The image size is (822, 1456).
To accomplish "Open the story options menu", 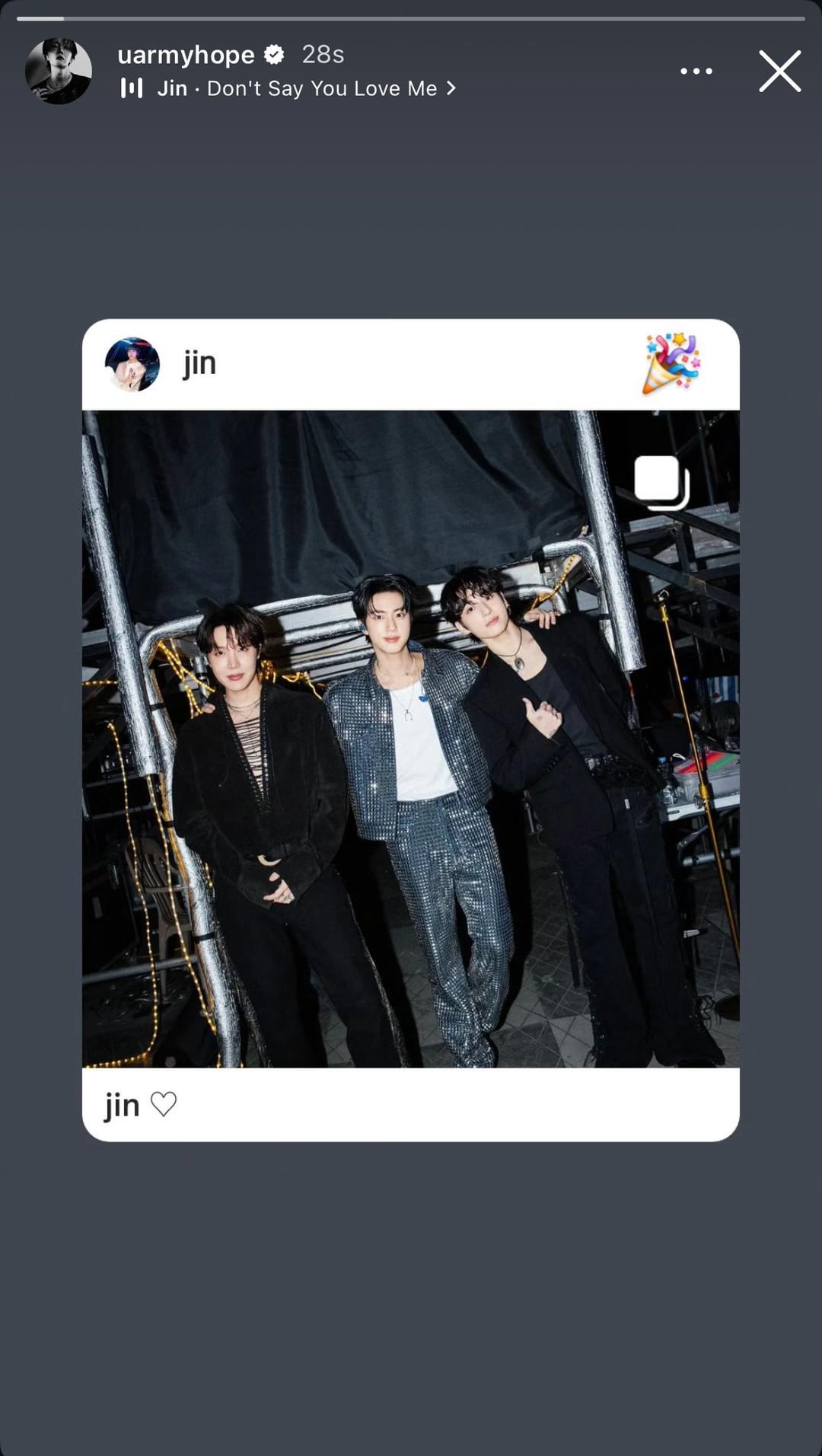I will pyautogui.click(x=696, y=72).
